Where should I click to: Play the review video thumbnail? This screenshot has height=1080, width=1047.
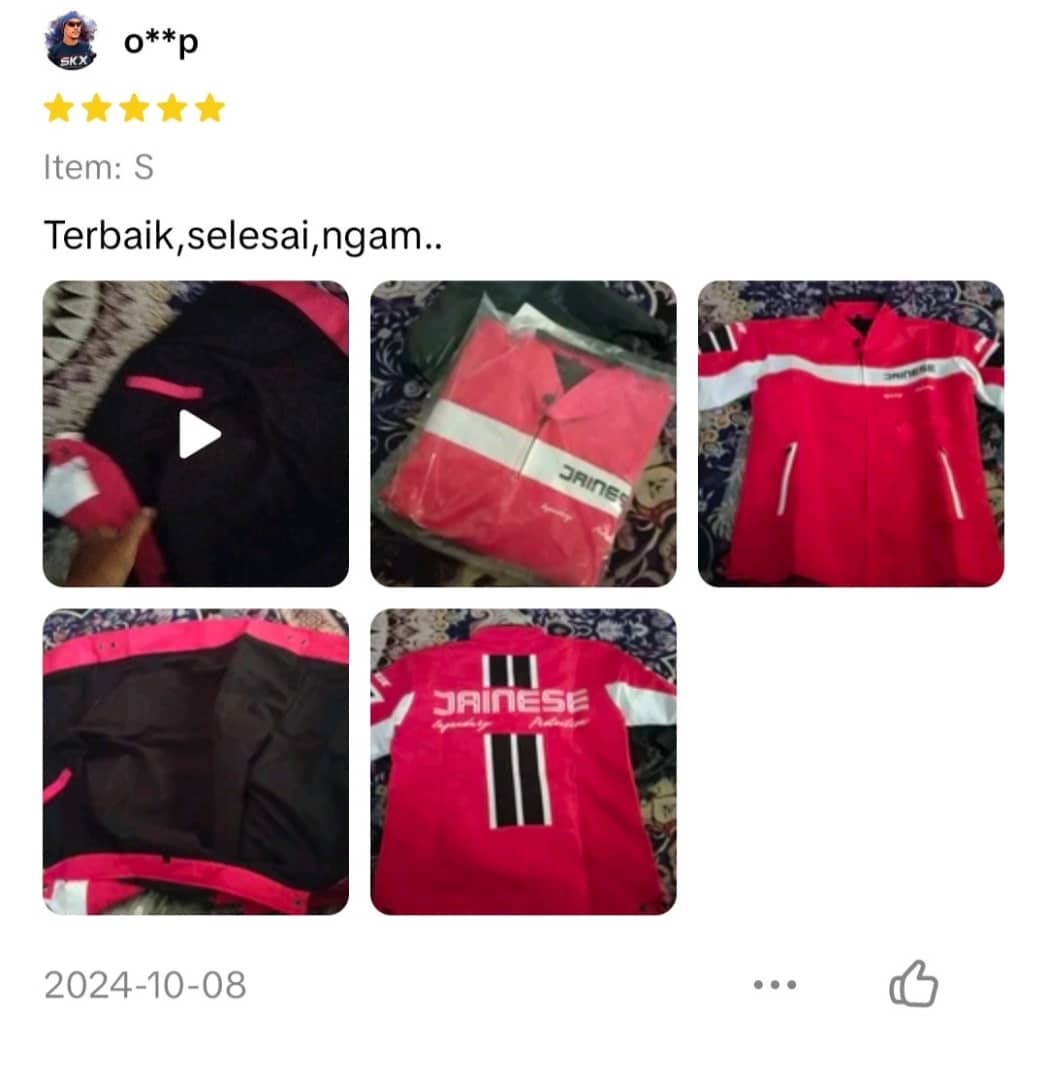[x=196, y=434]
